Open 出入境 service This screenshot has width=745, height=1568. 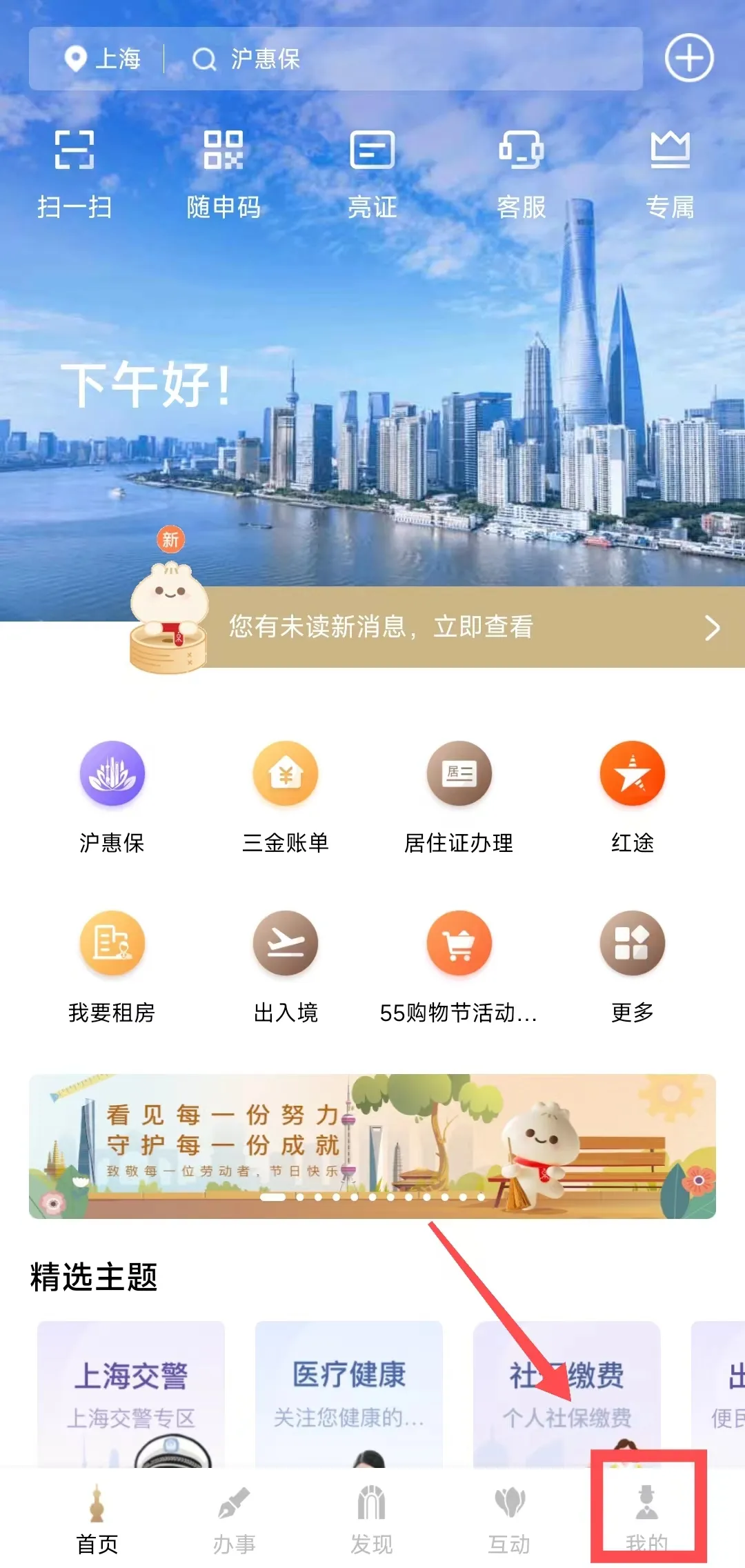(286, 966)
